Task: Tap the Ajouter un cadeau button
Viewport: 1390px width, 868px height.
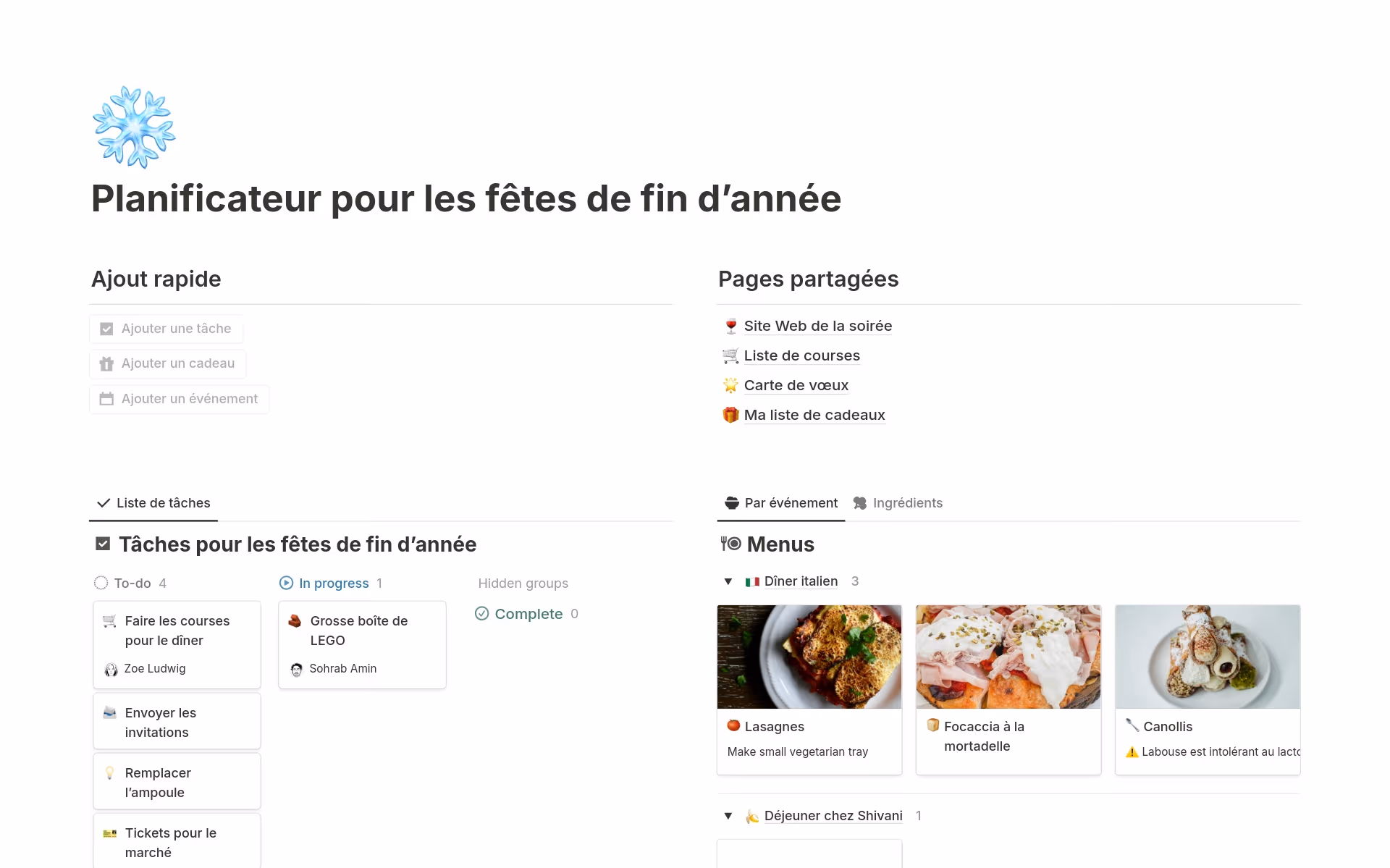Action: point(168,363)
